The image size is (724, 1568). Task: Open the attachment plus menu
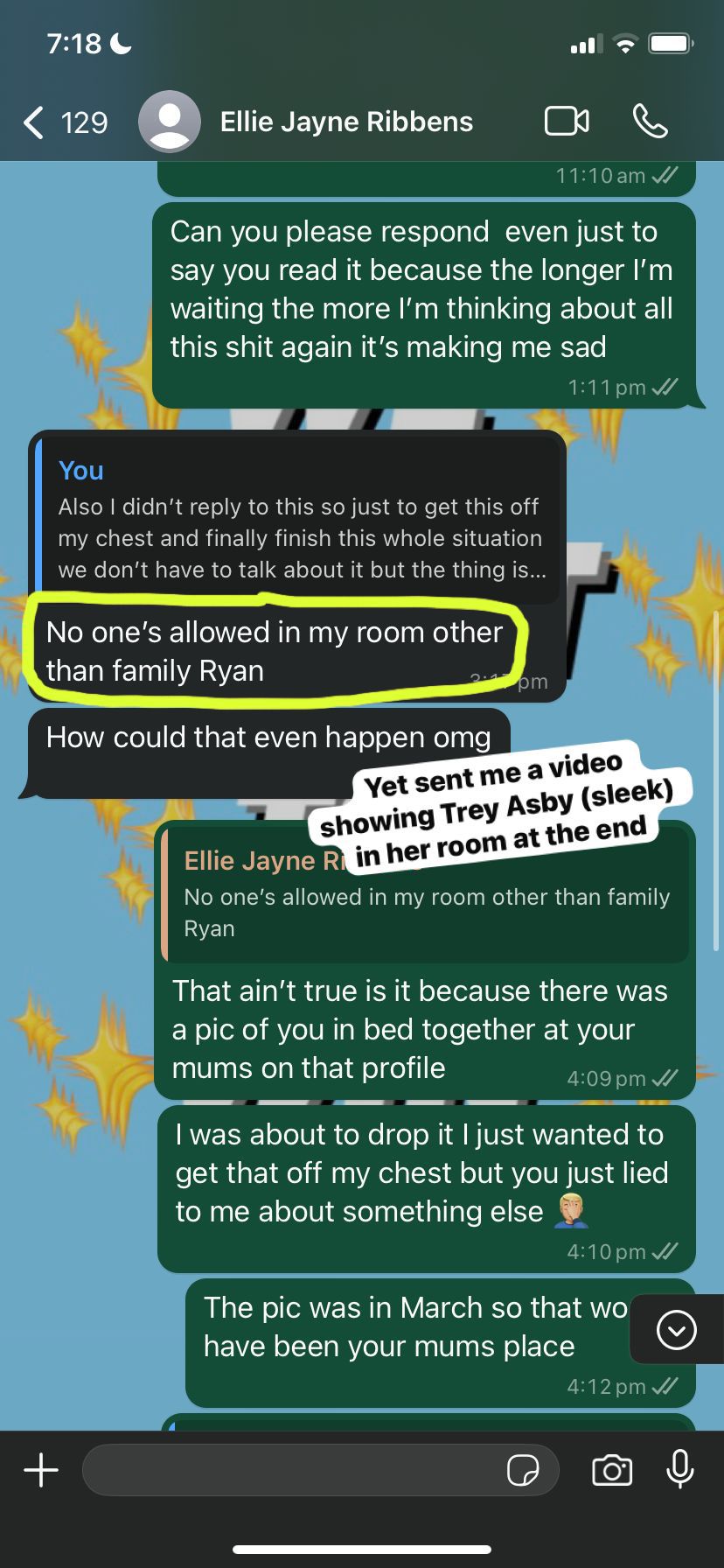tap(41, 1470)
